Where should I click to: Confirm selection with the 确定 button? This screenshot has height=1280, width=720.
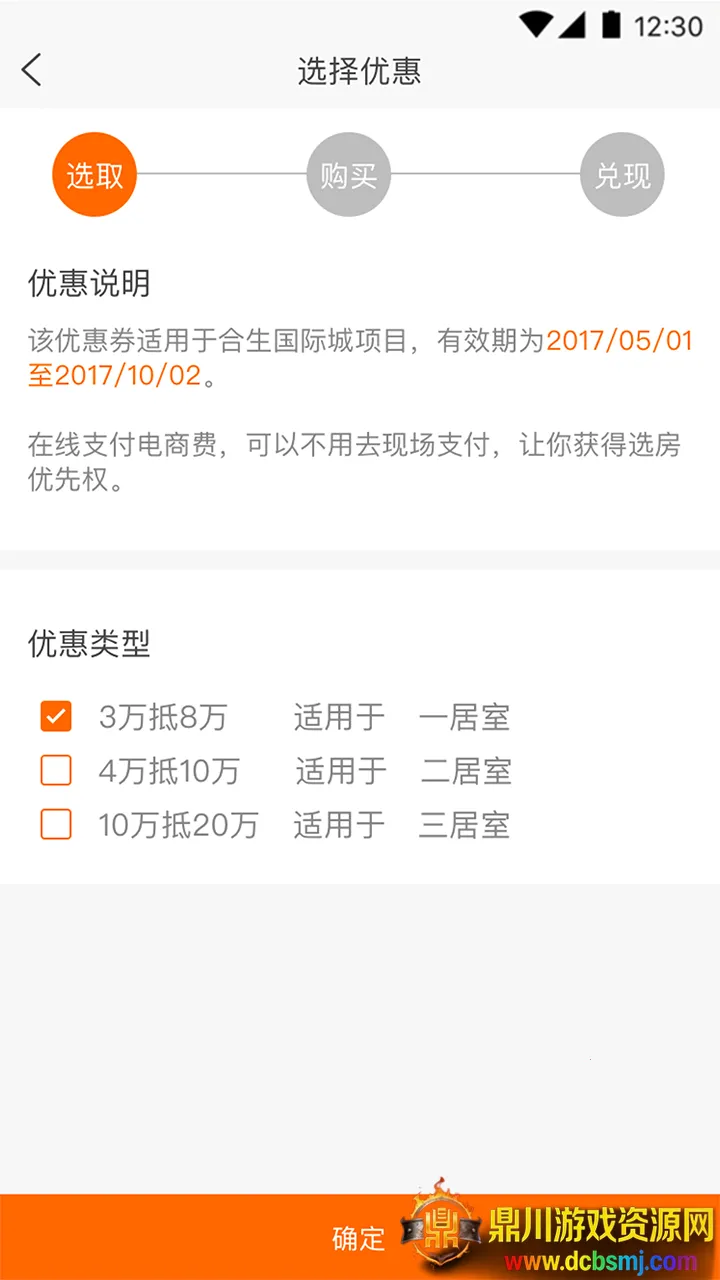click(358, 1238)
